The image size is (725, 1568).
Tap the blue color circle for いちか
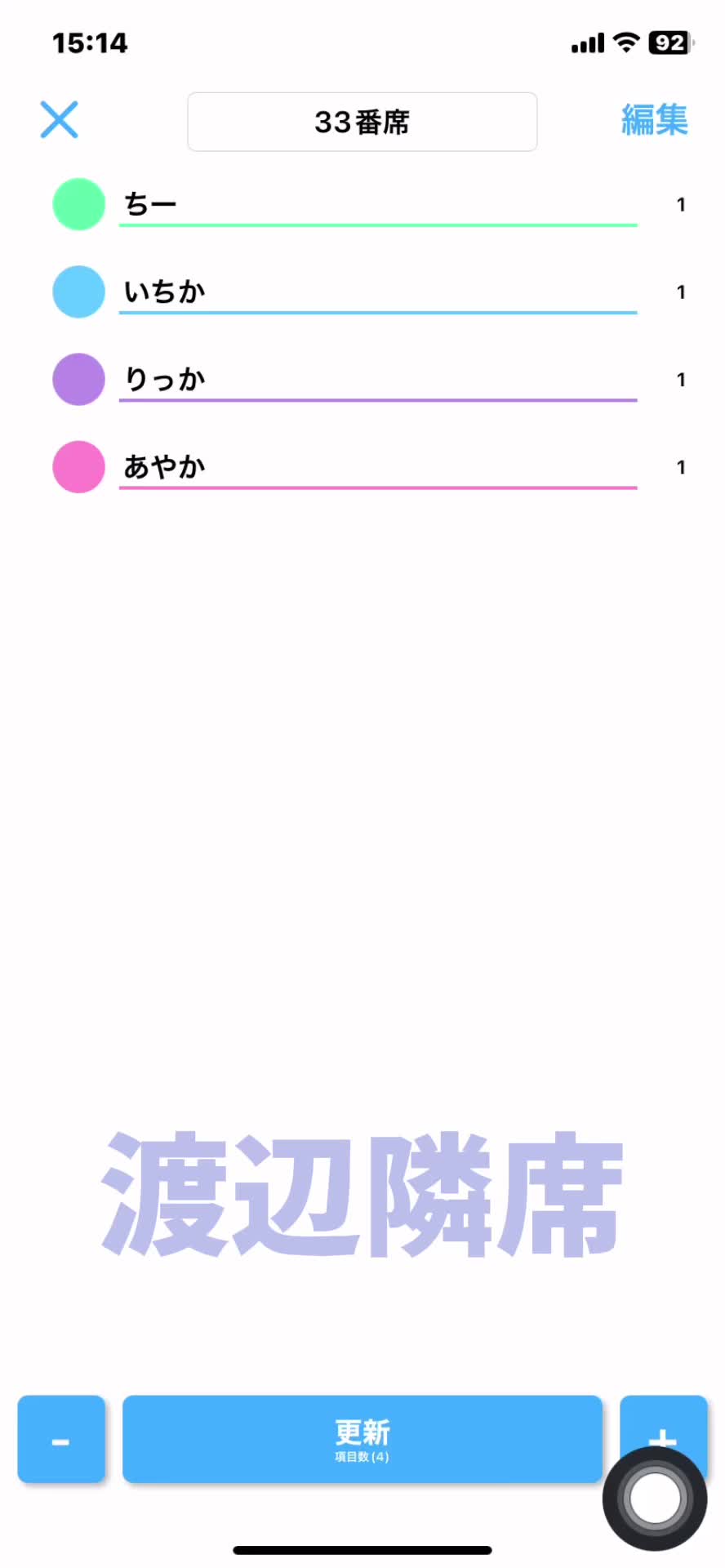(79, 292)
